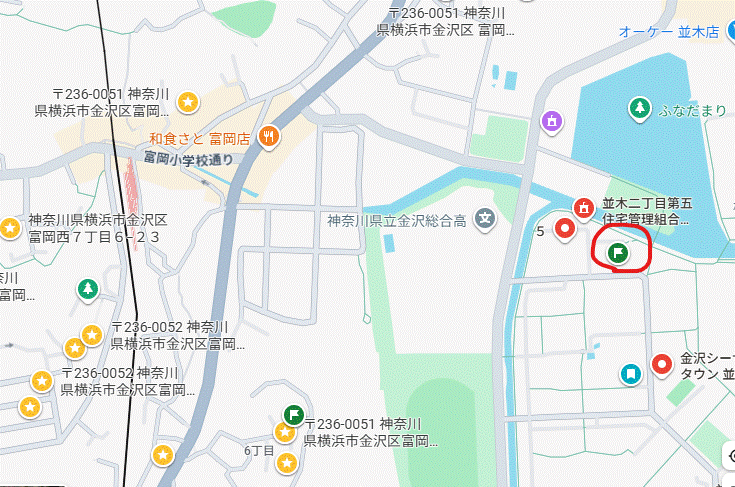This screenshot has width=735, height=487.
Task: Open 和食さと 富岡店 restaurant pin
Action: click(x=267, y=137)
